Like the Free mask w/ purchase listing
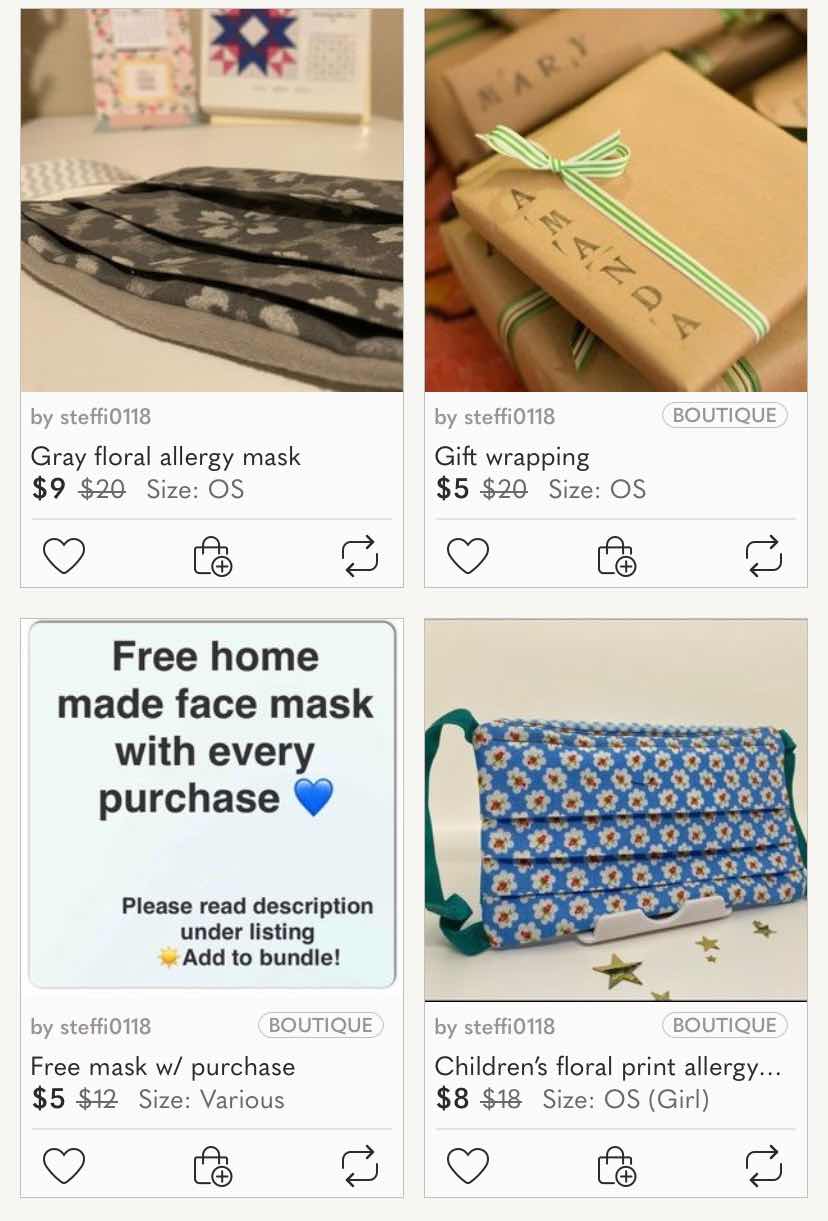Screen dimensions: 828x1221 pos(64,1166)
